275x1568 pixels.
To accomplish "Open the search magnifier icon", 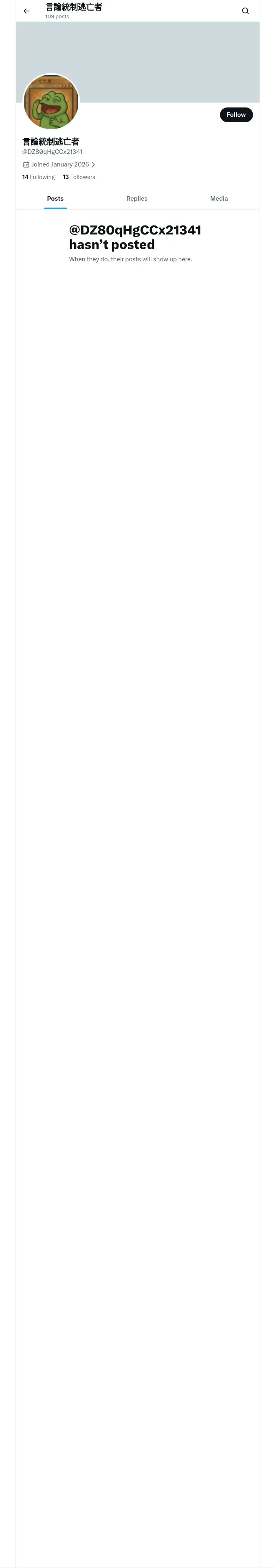I will pyautogui.click(x=245, y=11).
